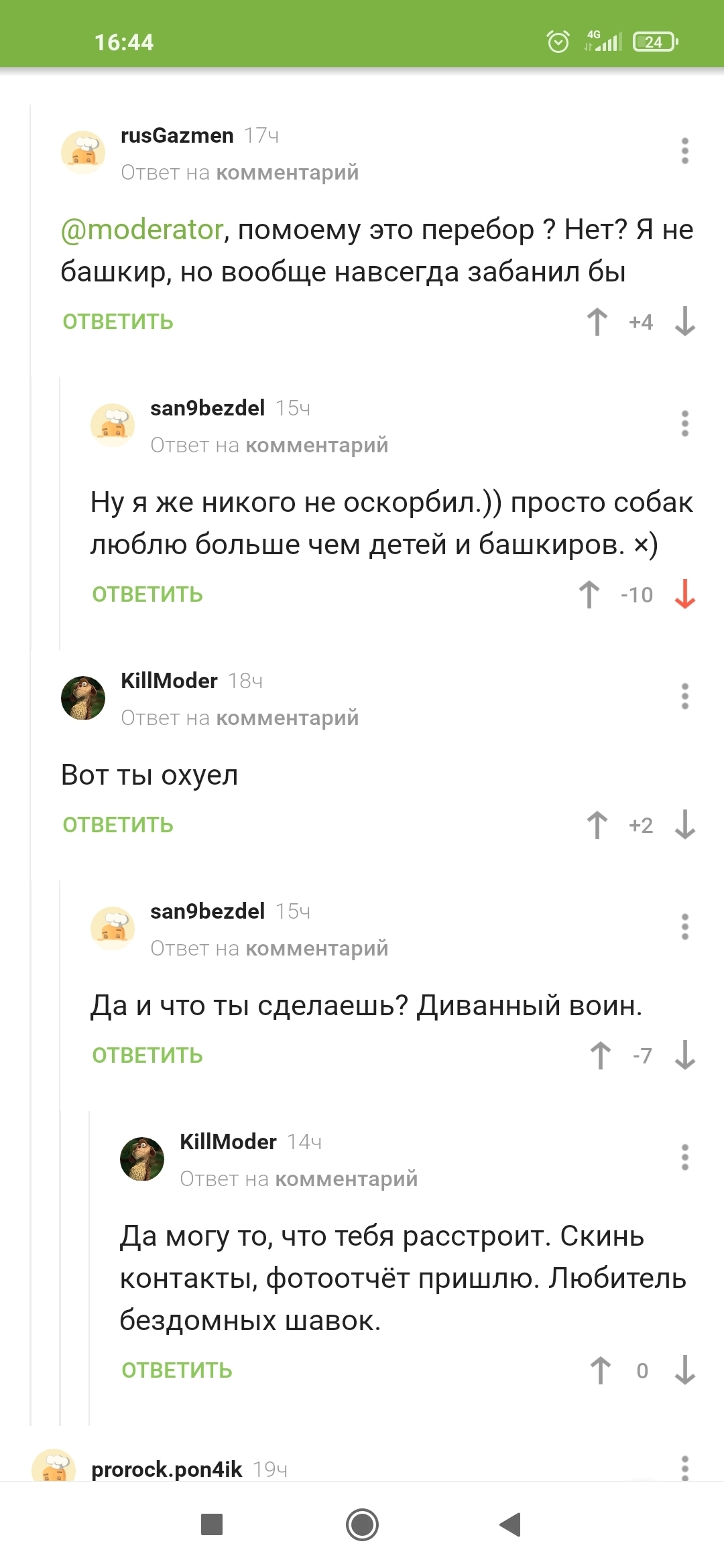724x1568 pixels.
Task: Go back using system back button
Action: (x=511, y=1524)
